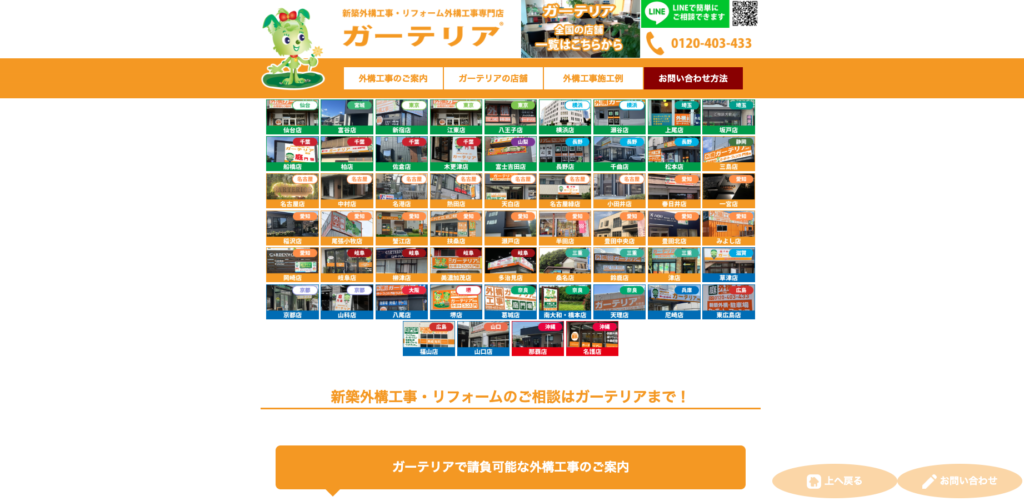Tap the LINE consultation button
The height and width of the screenshot is (501, 1024).
(x=684, y=13)
